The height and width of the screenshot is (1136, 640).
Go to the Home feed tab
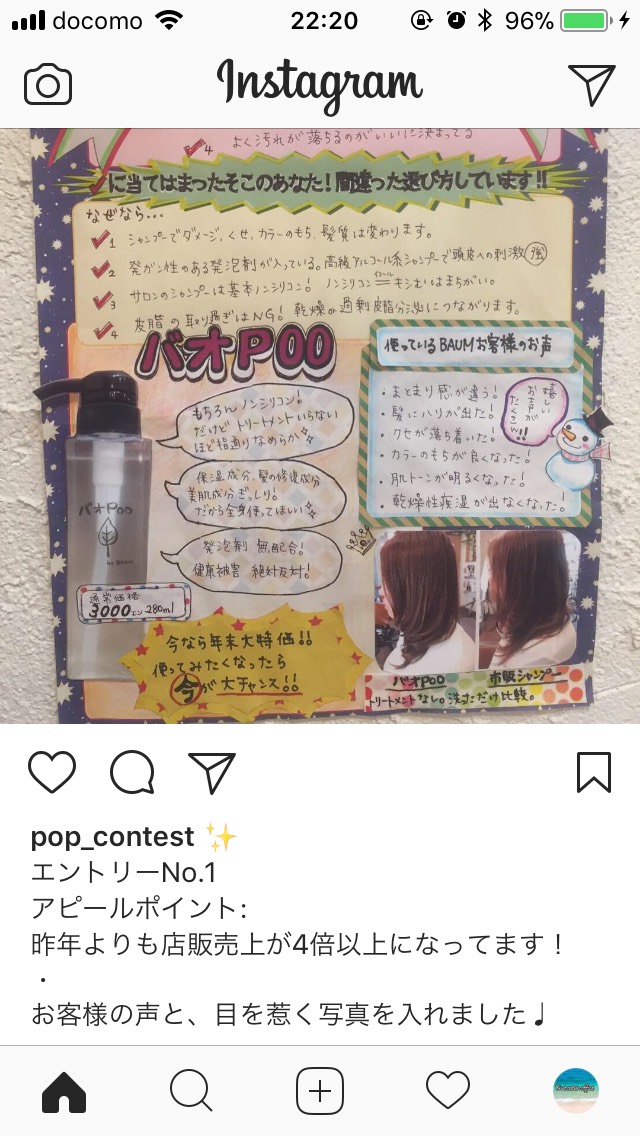coord(64,1091)
